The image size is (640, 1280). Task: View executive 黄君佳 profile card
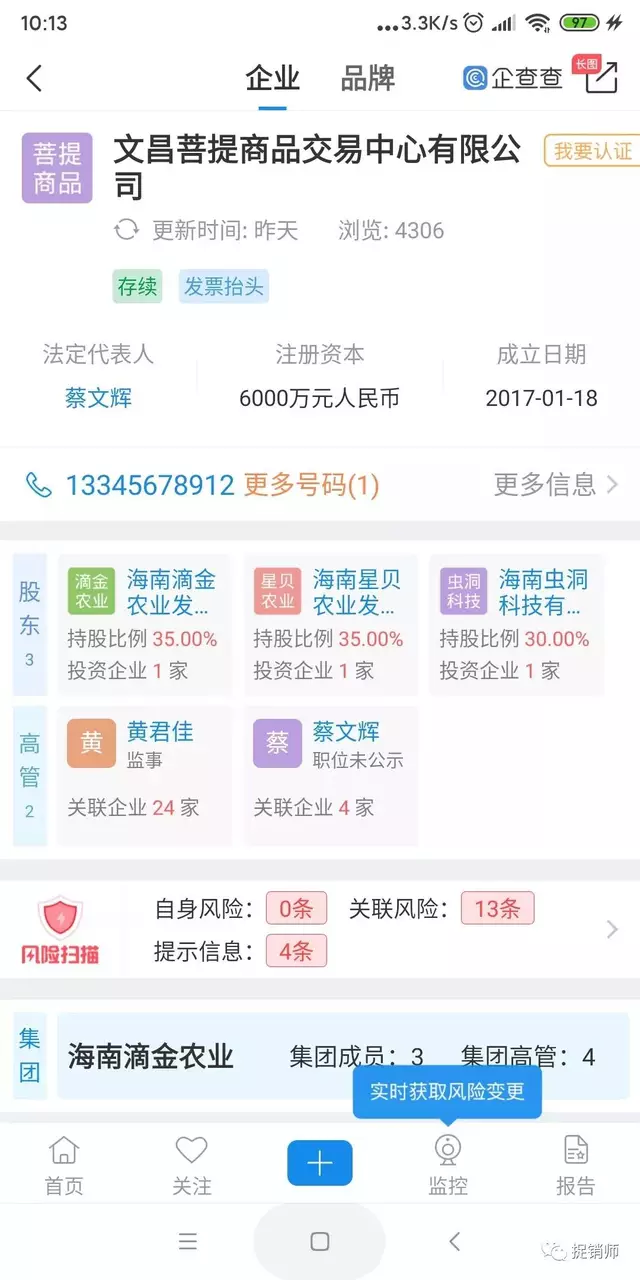pos(144,775)
